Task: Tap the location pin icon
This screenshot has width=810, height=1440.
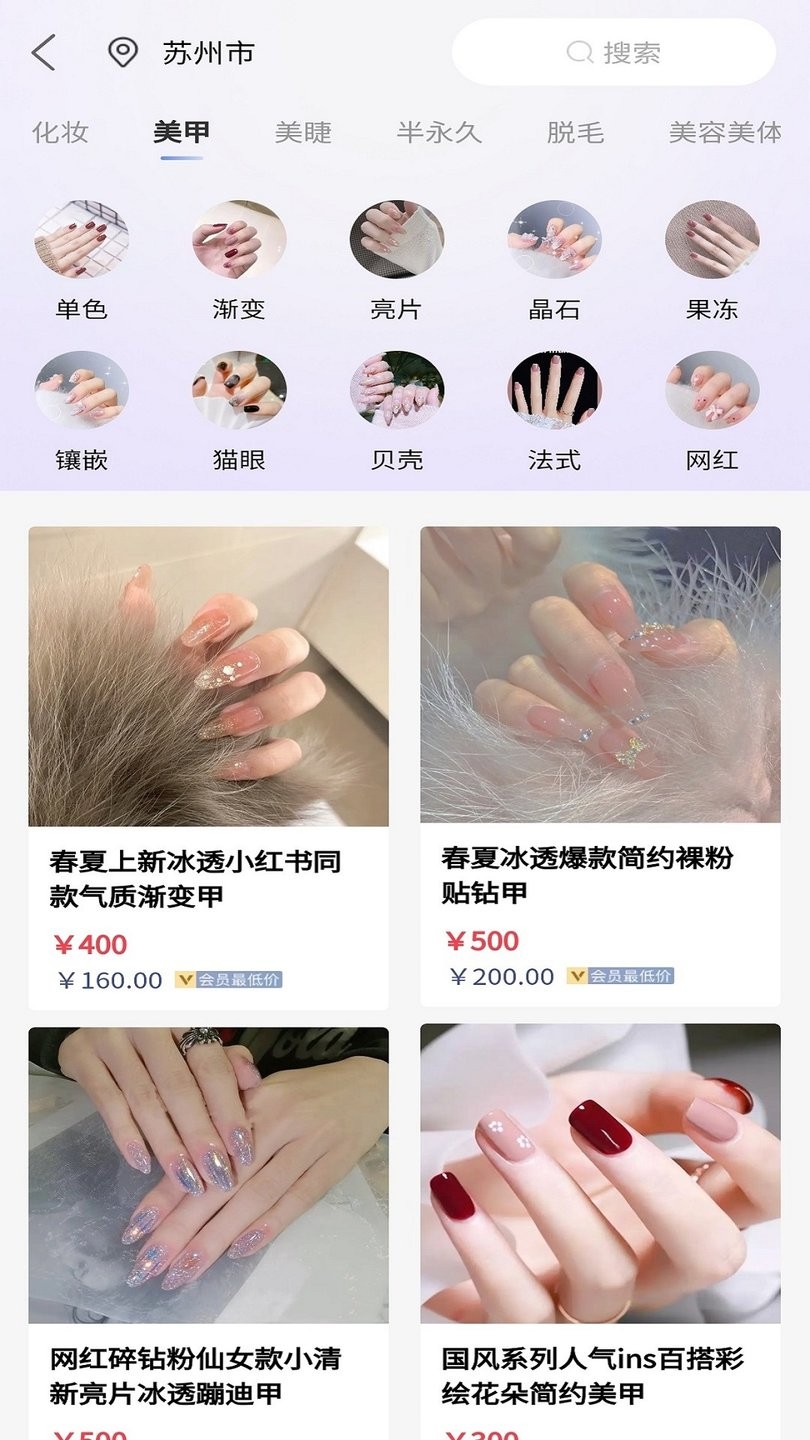Action: 122,52
